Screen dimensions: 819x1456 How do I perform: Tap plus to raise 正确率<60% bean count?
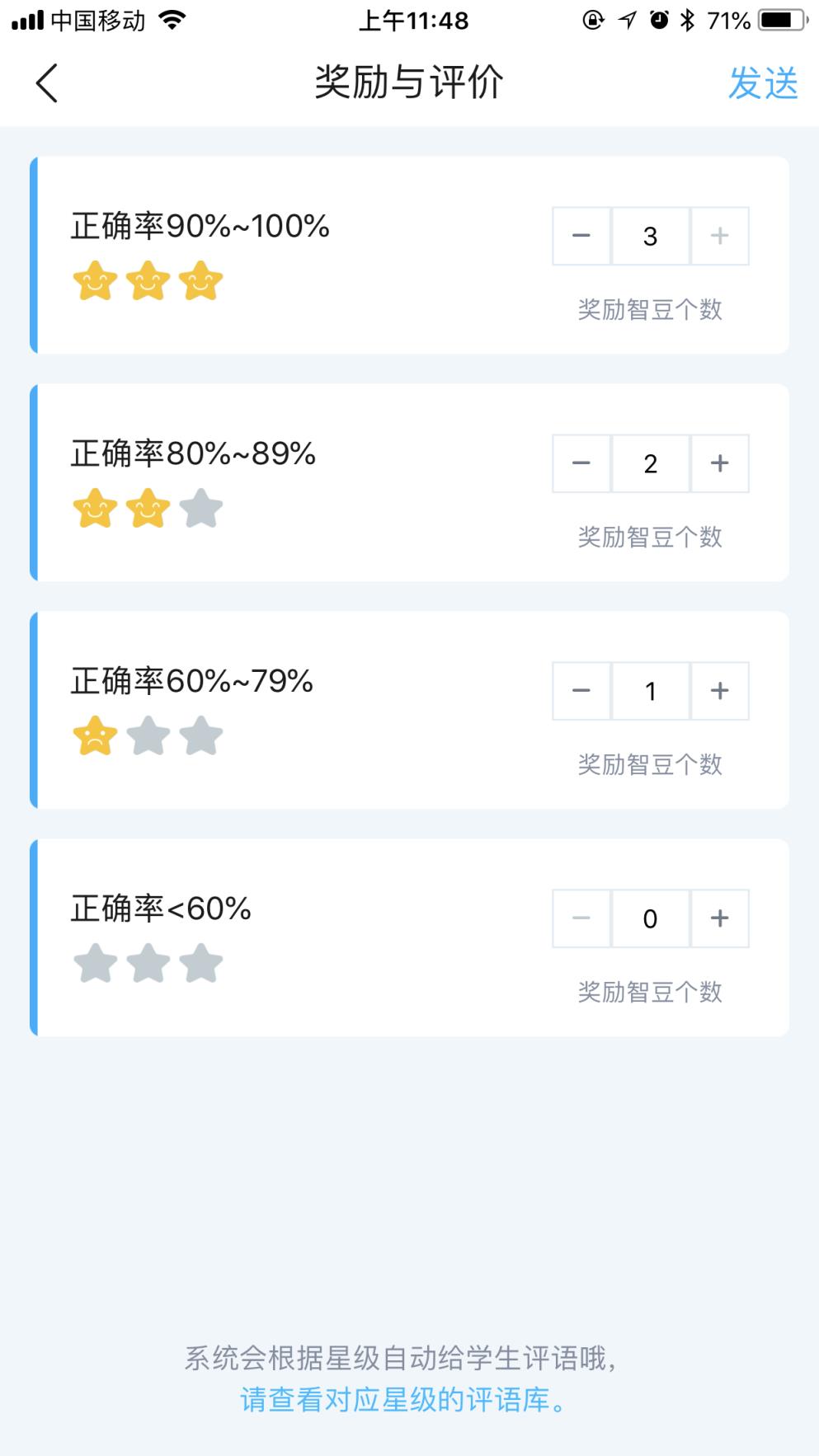(718, 918)
